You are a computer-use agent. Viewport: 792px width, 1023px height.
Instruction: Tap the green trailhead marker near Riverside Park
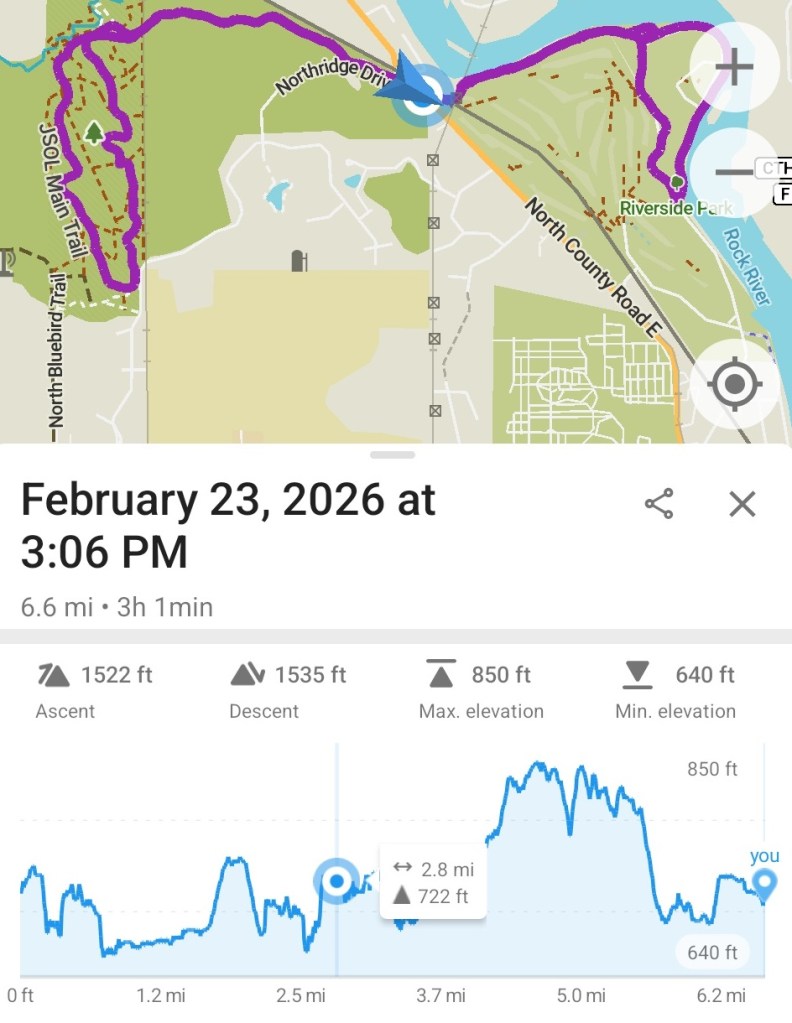[676, 184]
